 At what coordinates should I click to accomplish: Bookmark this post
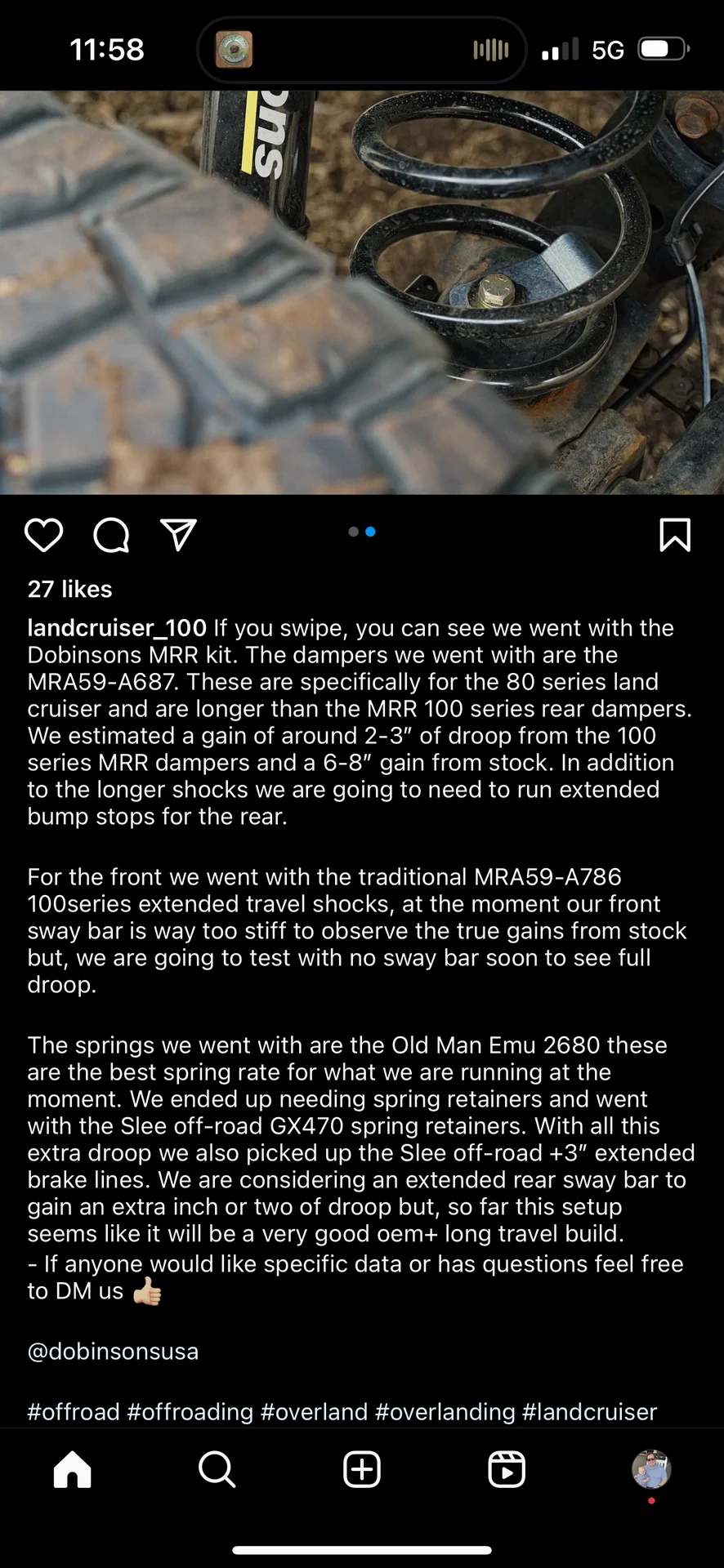point(675,535)
